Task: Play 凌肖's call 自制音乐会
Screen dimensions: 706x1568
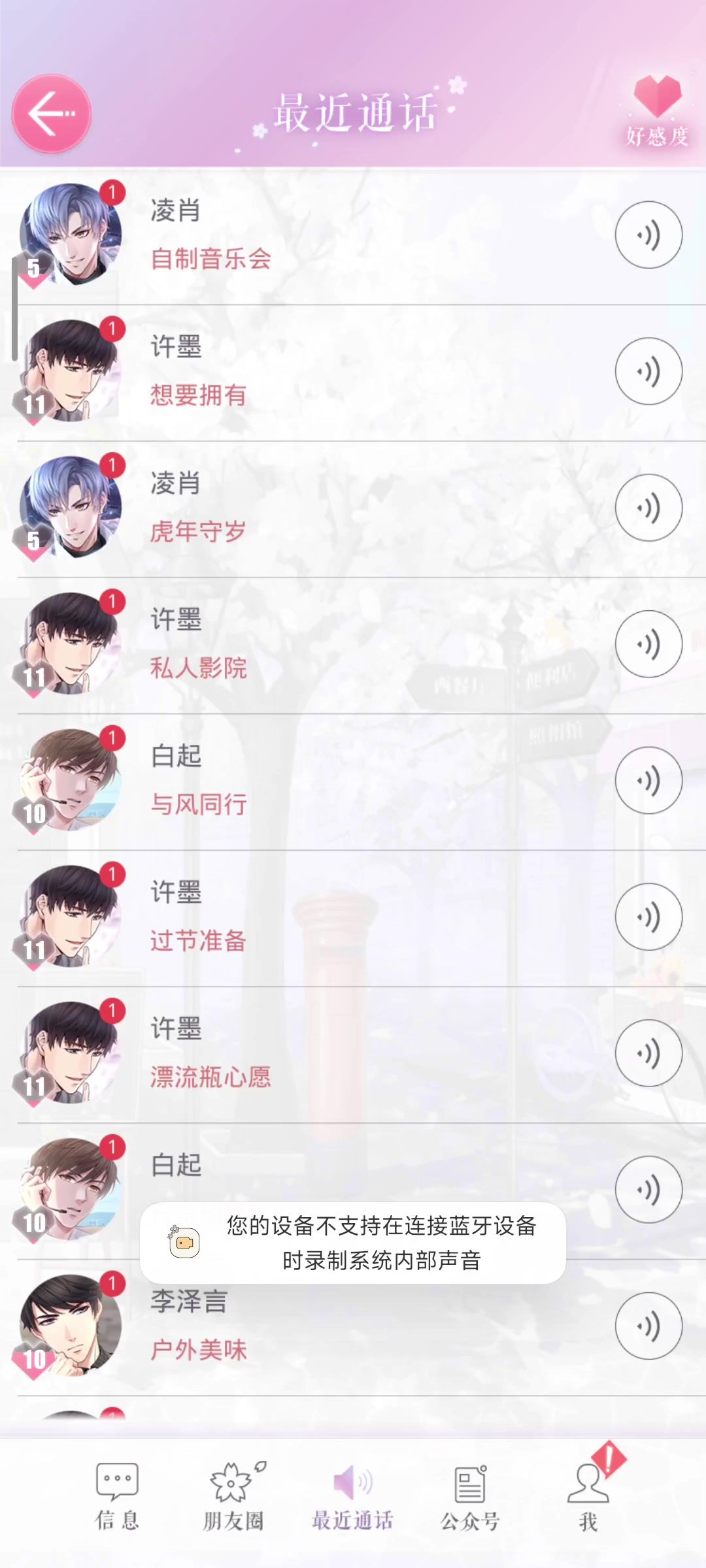Action: click(648, 235)
